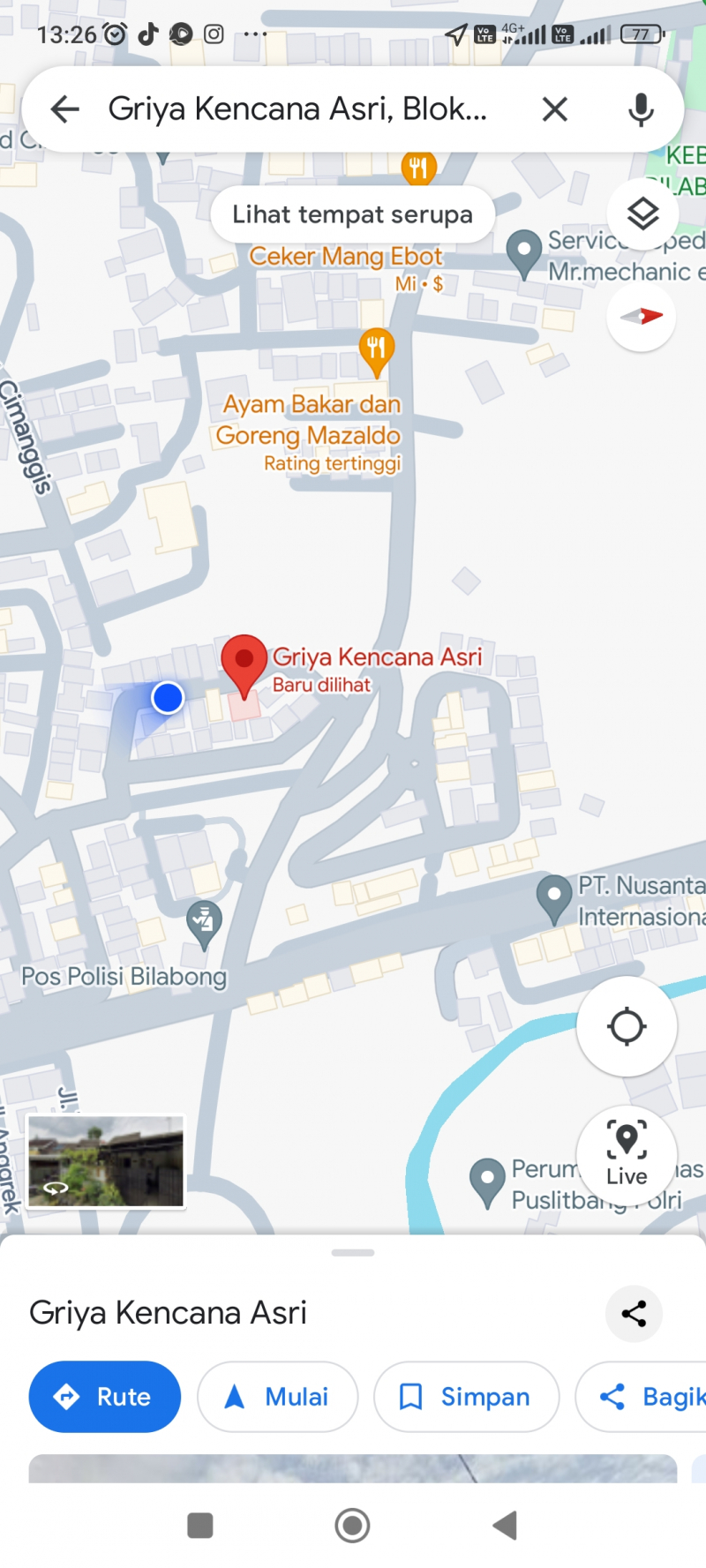Clear the Griya Kencana Asri search text

[x=554, y=109]
